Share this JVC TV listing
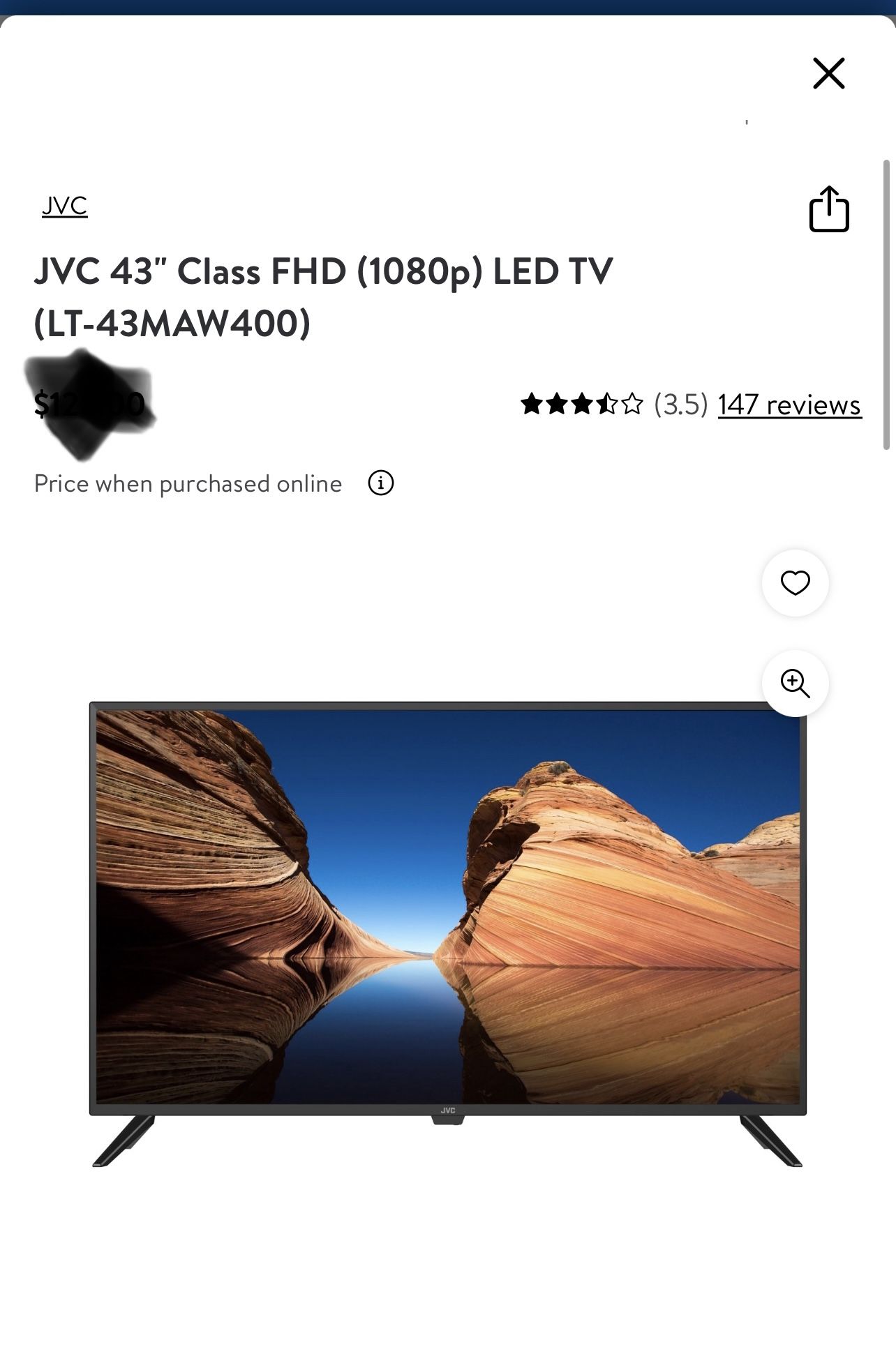This screenshot has height=1372, width=896. [x=829, y=209]
